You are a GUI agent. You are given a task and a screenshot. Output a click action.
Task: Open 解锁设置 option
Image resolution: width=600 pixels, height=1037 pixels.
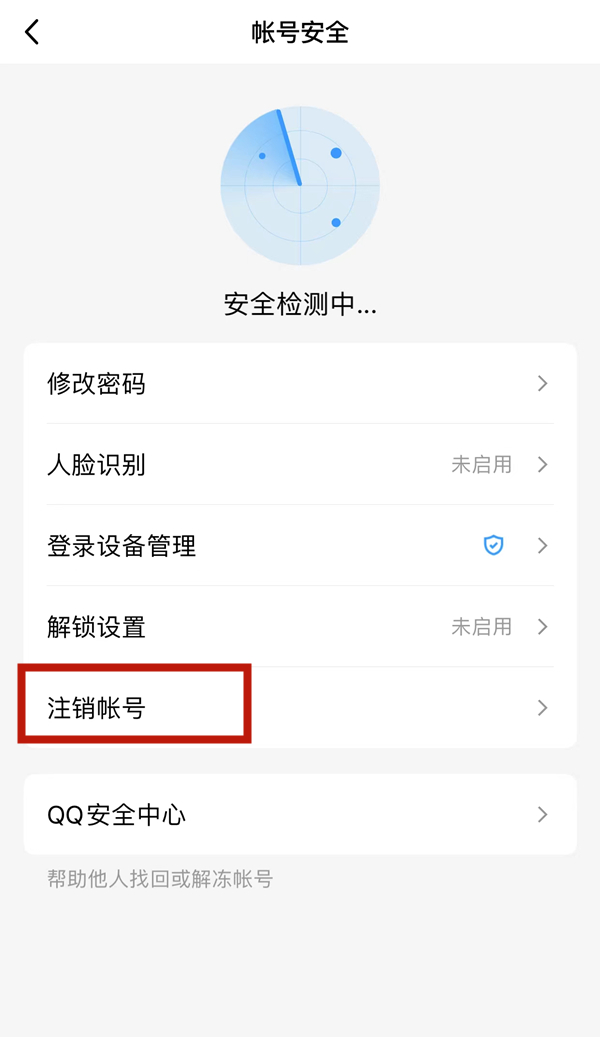pos(299,627)
